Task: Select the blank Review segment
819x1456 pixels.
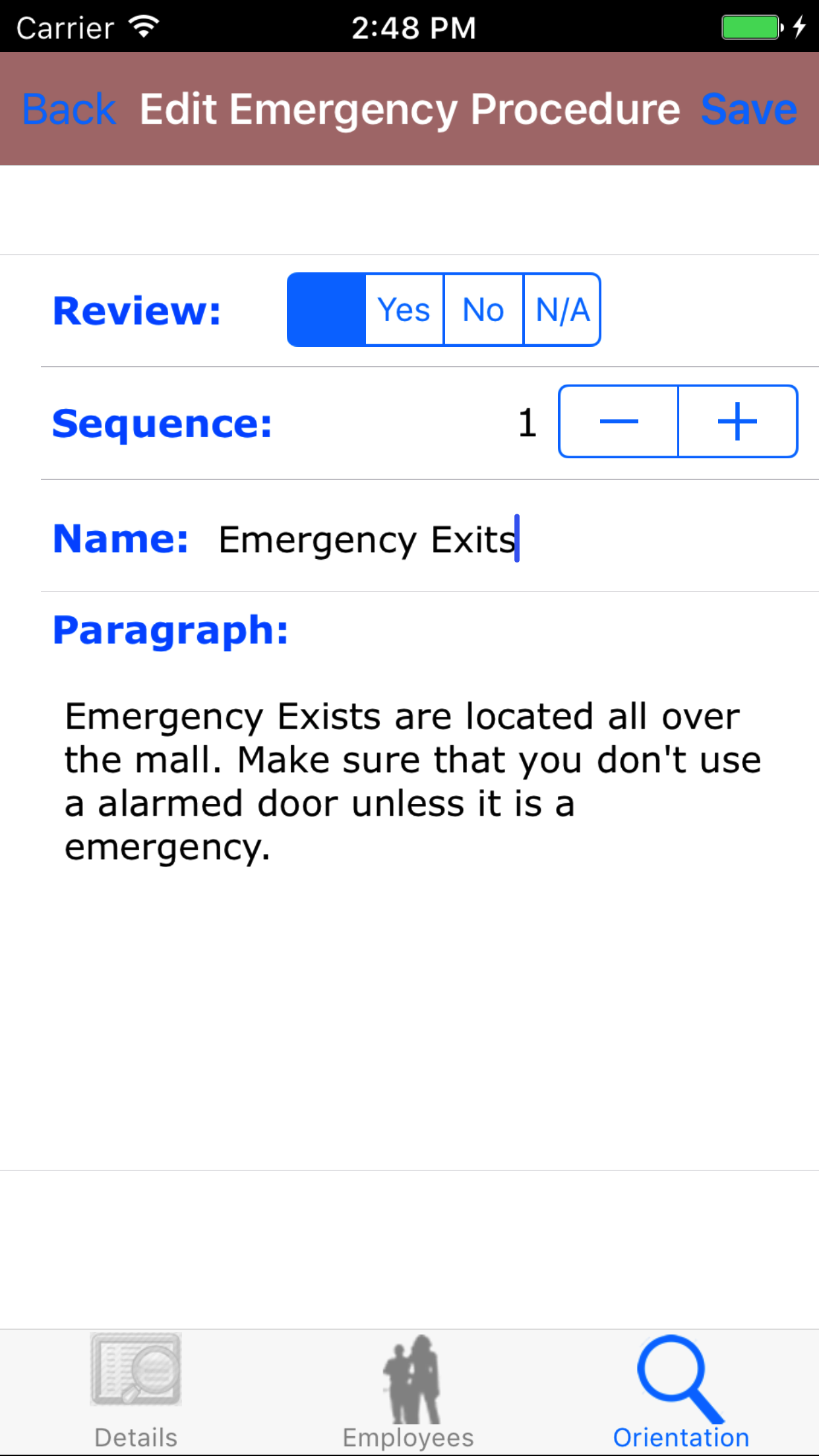Action: [326, 310]
